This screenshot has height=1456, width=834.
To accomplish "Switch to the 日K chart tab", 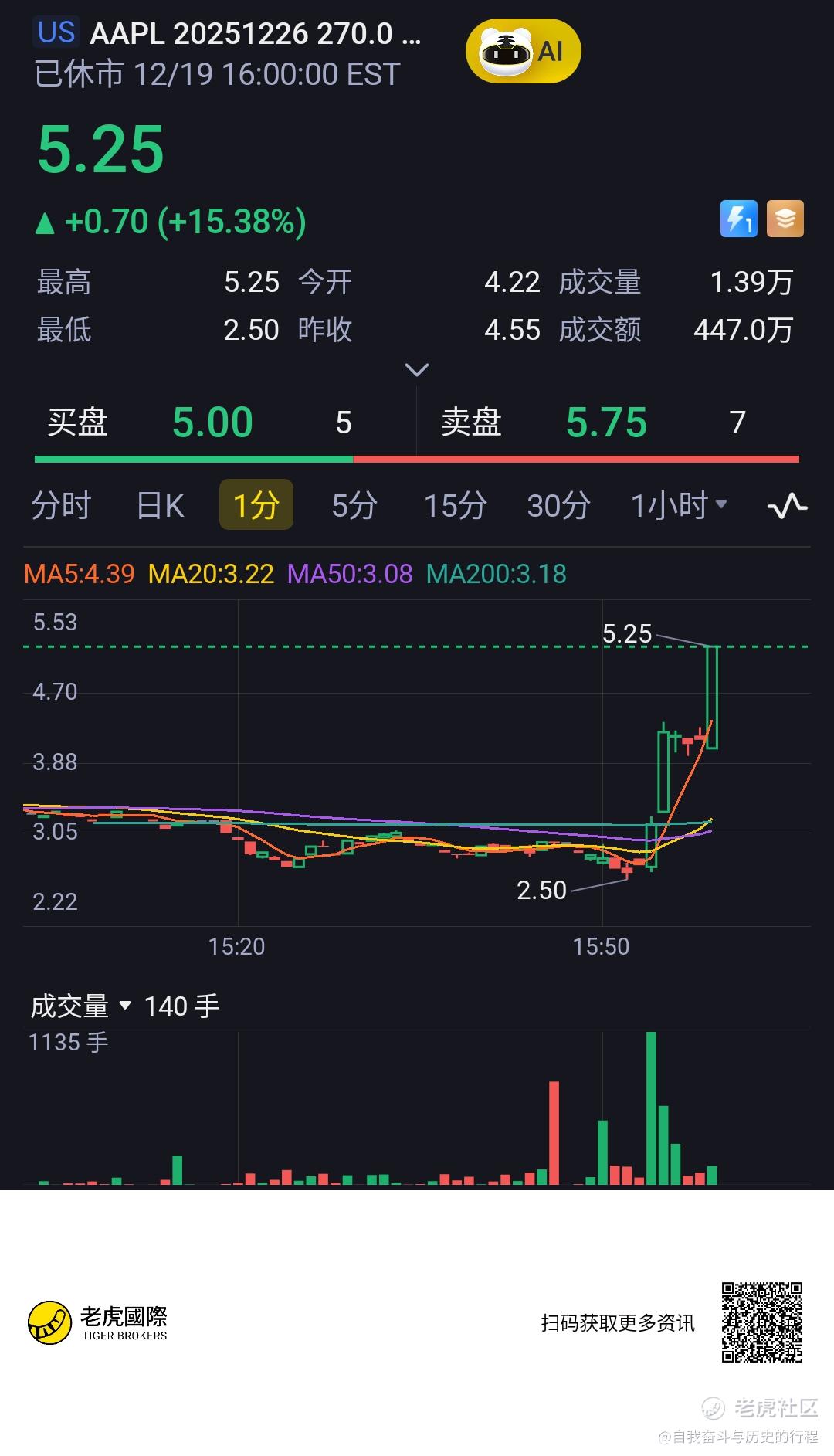I will click(x=160, y=506).
